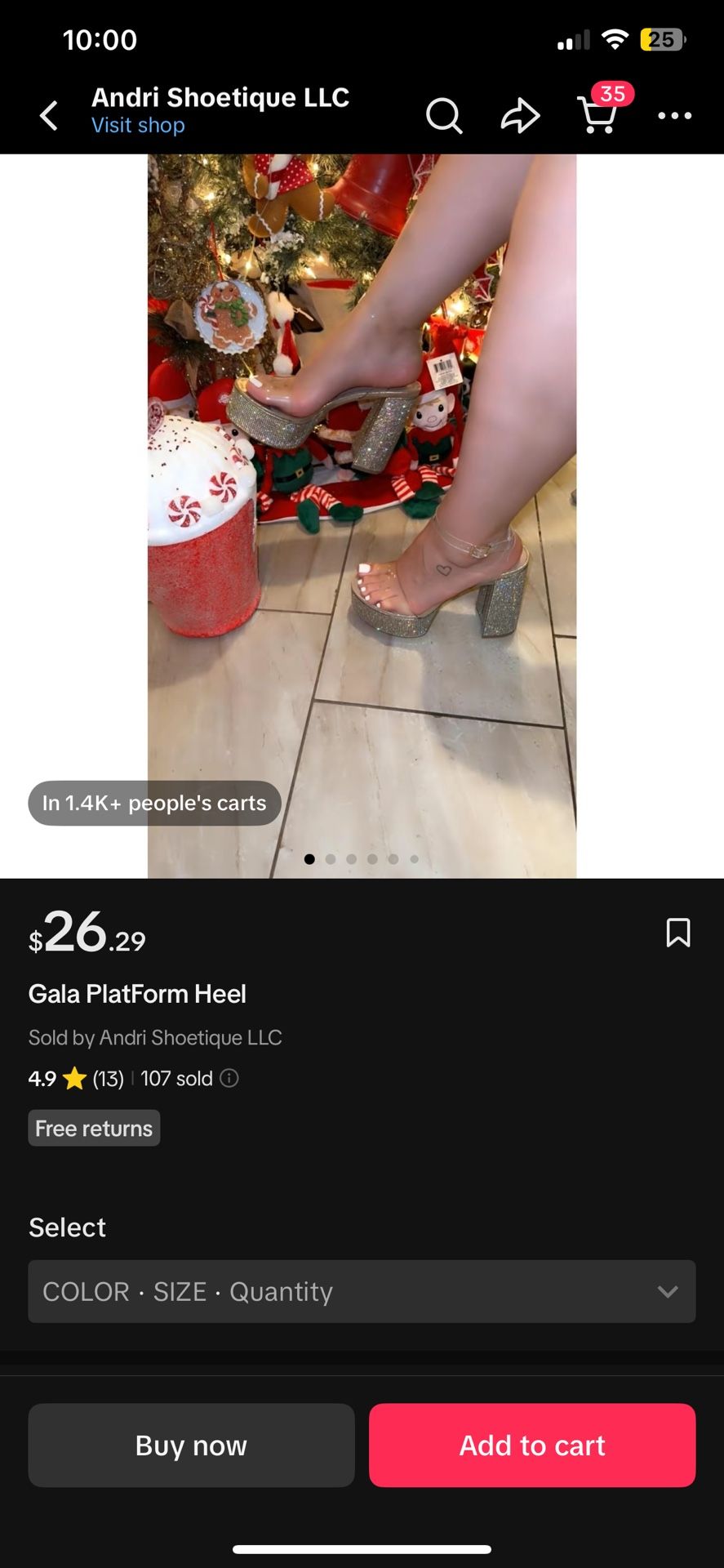
Task: Tap Buy now
Action: point(191,1445)
